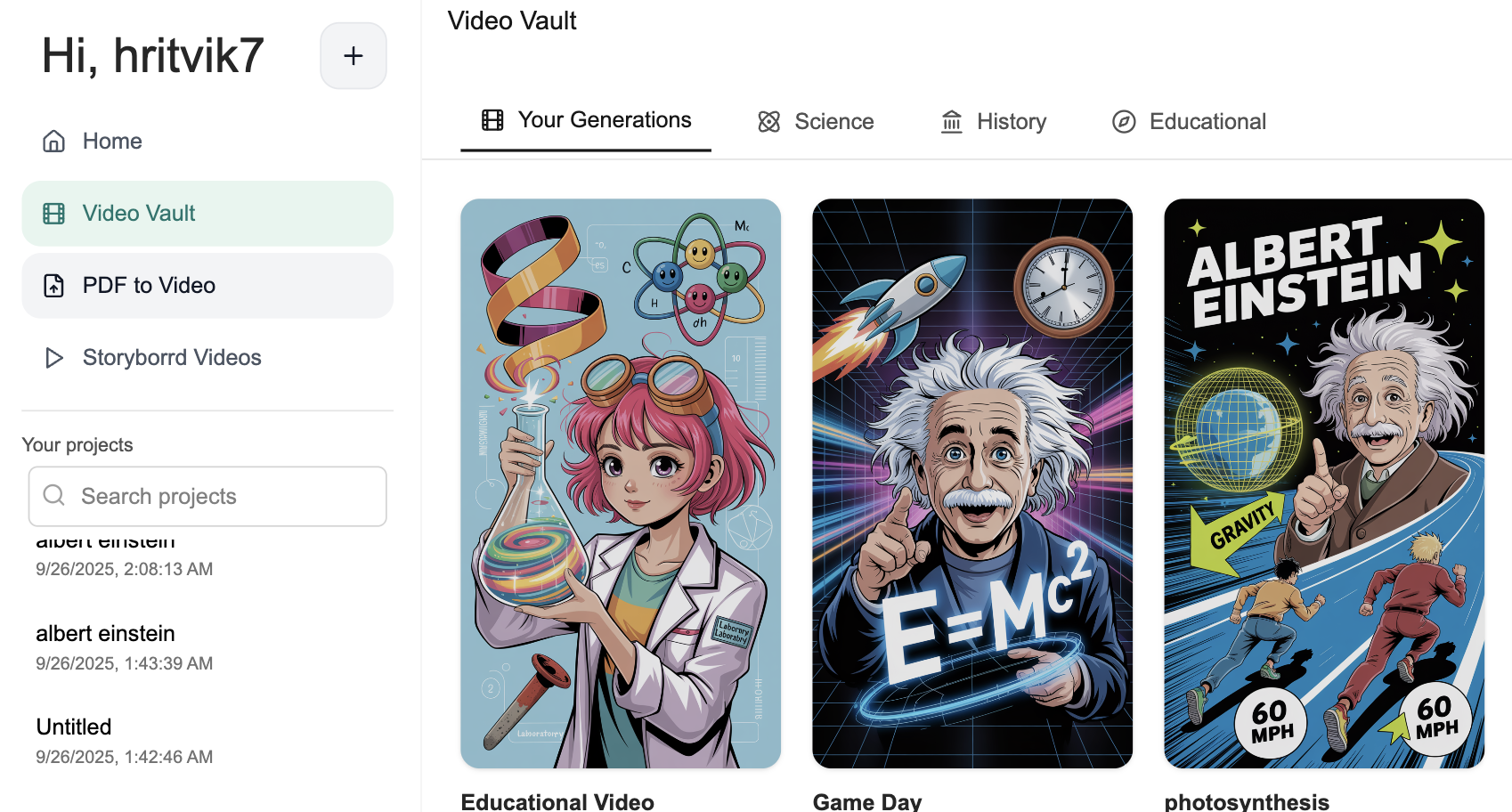Switch to the History tab
Screen dimensions: 1512x812
[x=994, y=122]
